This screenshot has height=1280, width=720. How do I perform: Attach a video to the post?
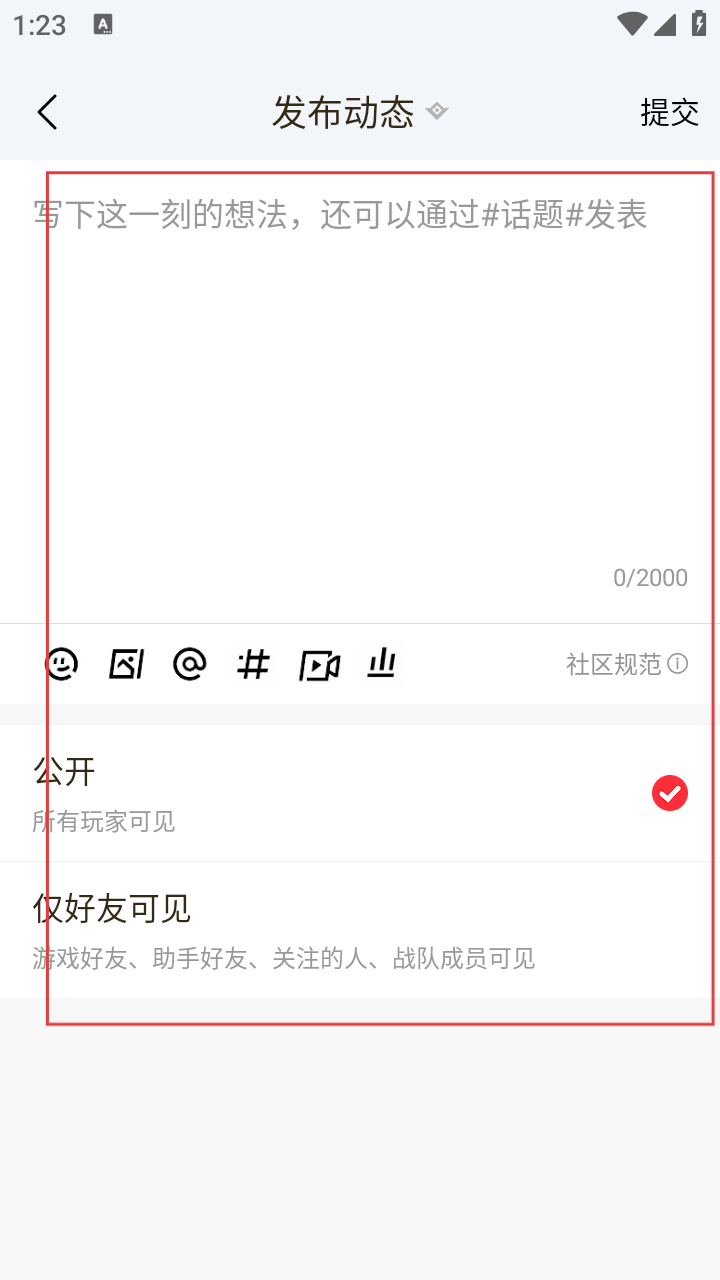click(x=319, y=665)
